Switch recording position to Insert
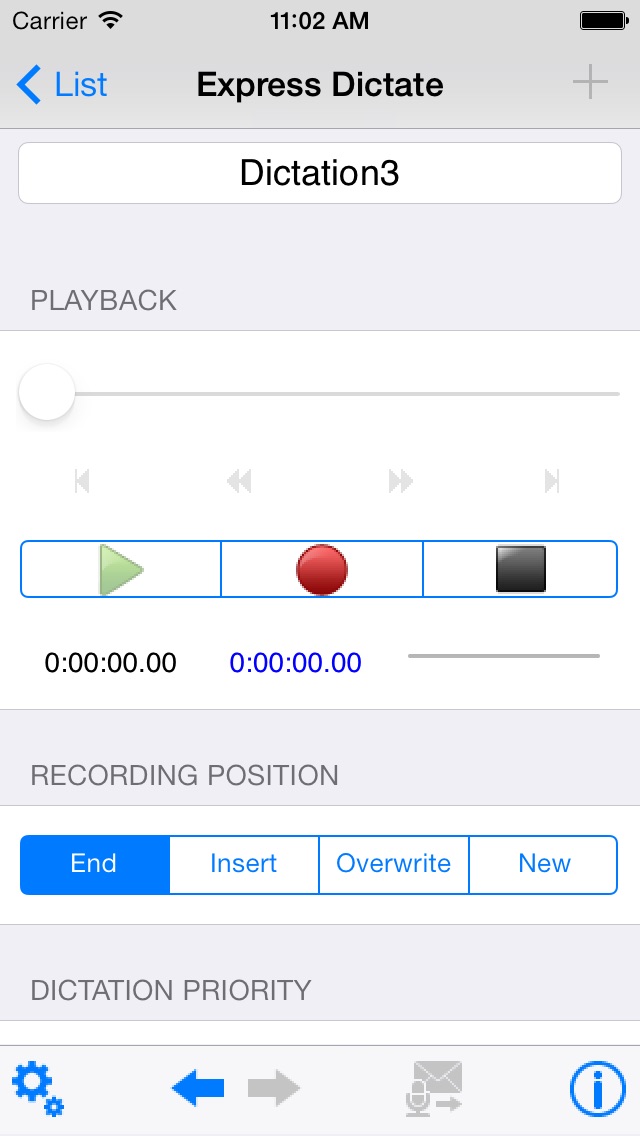This screenshot has width=640, height=1136. click(x=244, y=864)
